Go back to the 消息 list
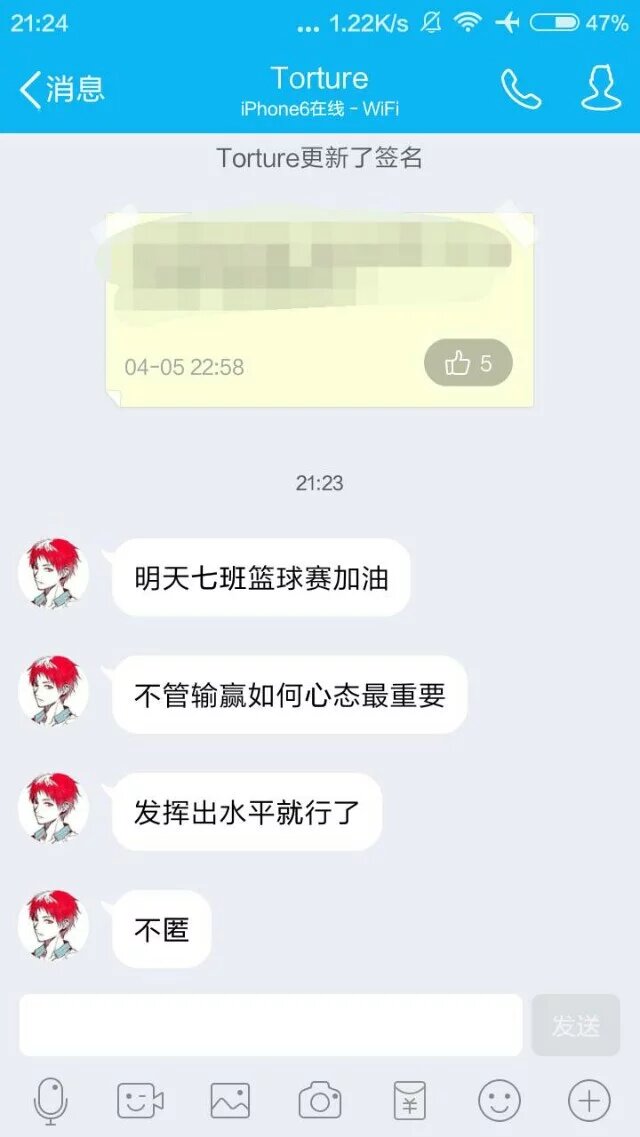The image size is (640, 1137). tap(62, 90)
